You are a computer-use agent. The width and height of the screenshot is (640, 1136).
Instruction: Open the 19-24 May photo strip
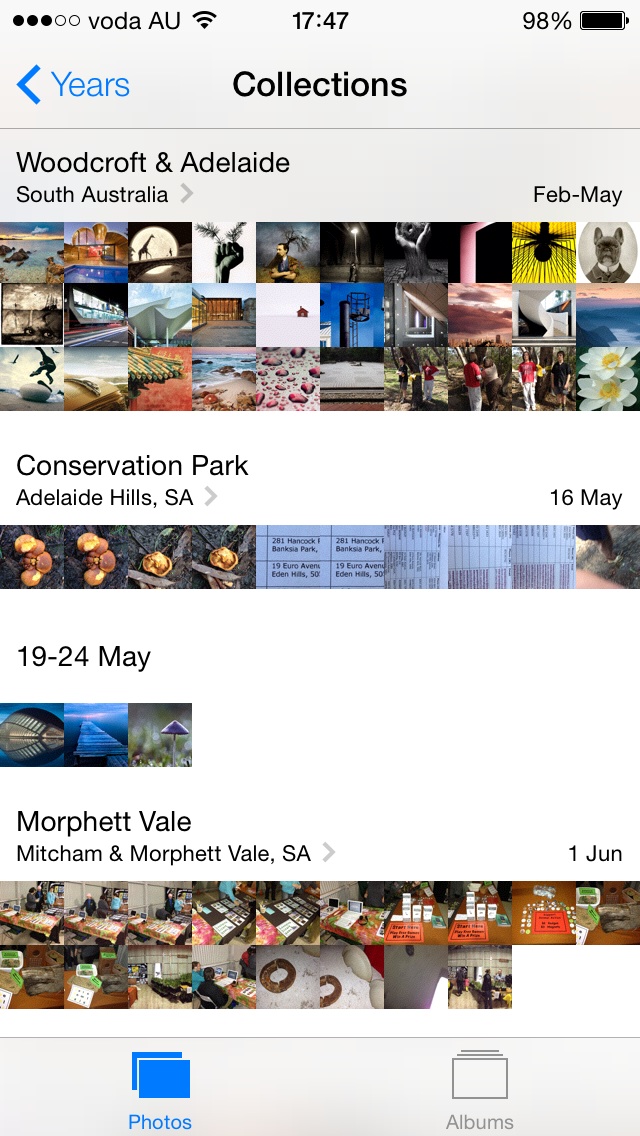coord(96,735)
